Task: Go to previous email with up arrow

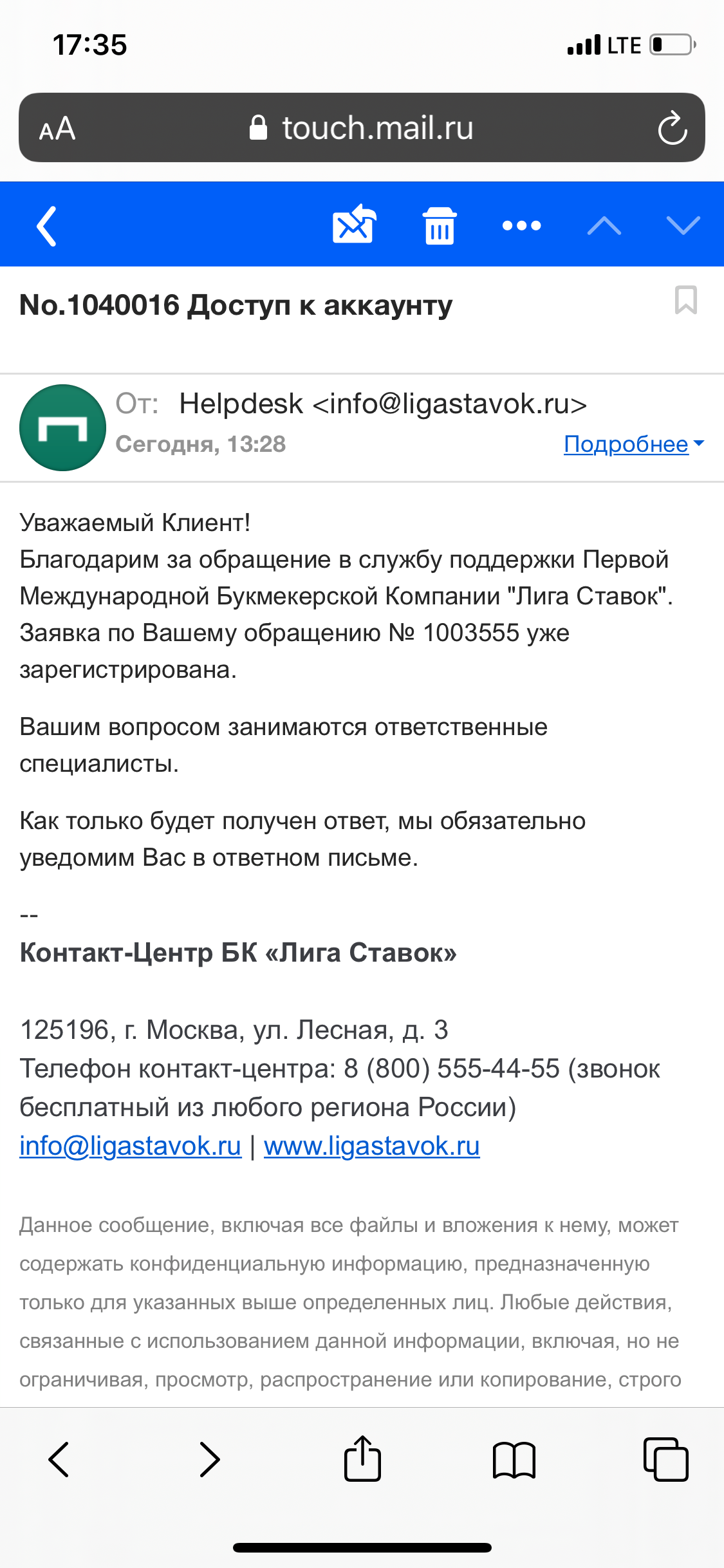Action: [x=604, y=225]
